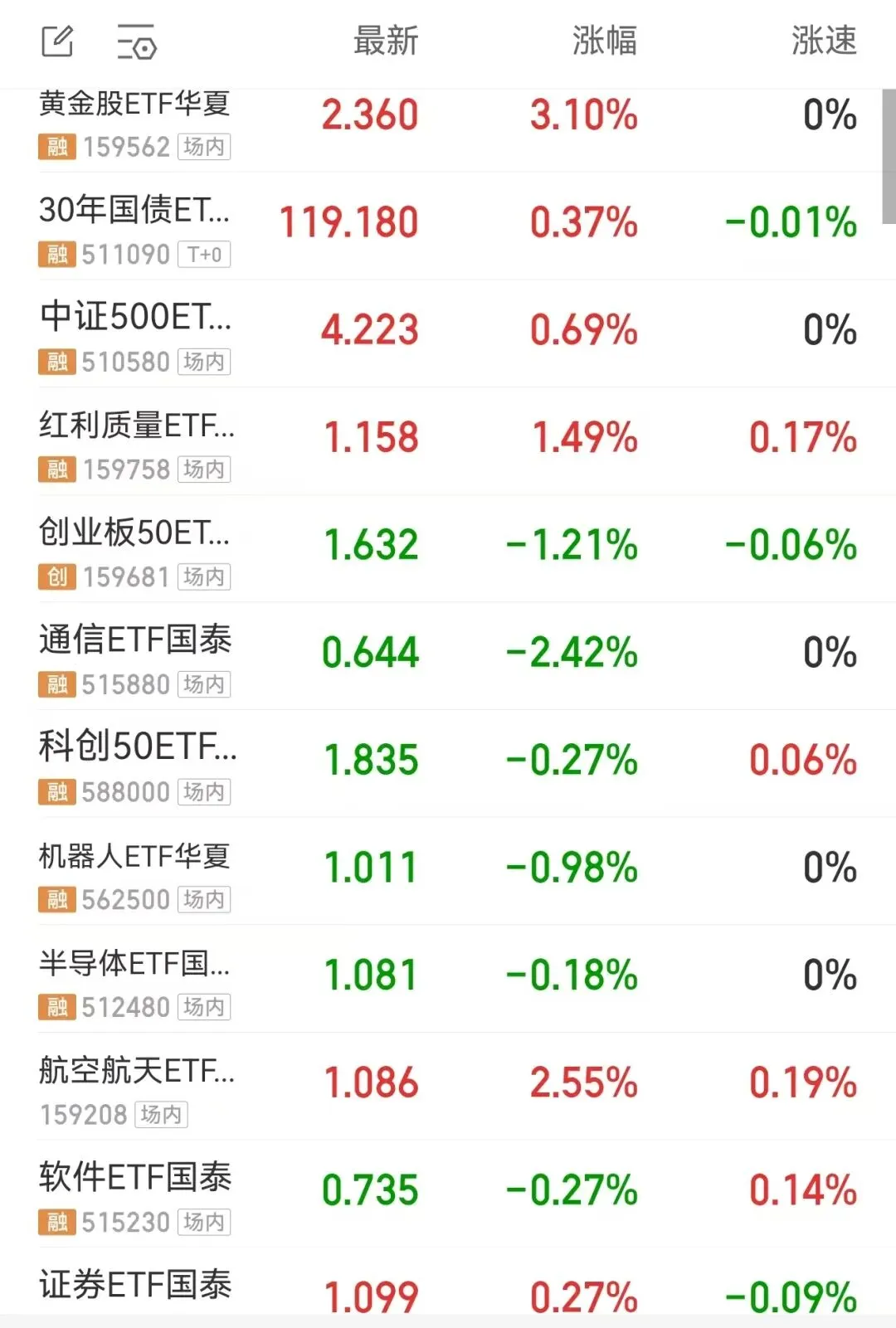Open 半导体ETF 512480 row
The height and width of the screenshot is (1328, 896).
pyautogui.click(x=448, y=979)
